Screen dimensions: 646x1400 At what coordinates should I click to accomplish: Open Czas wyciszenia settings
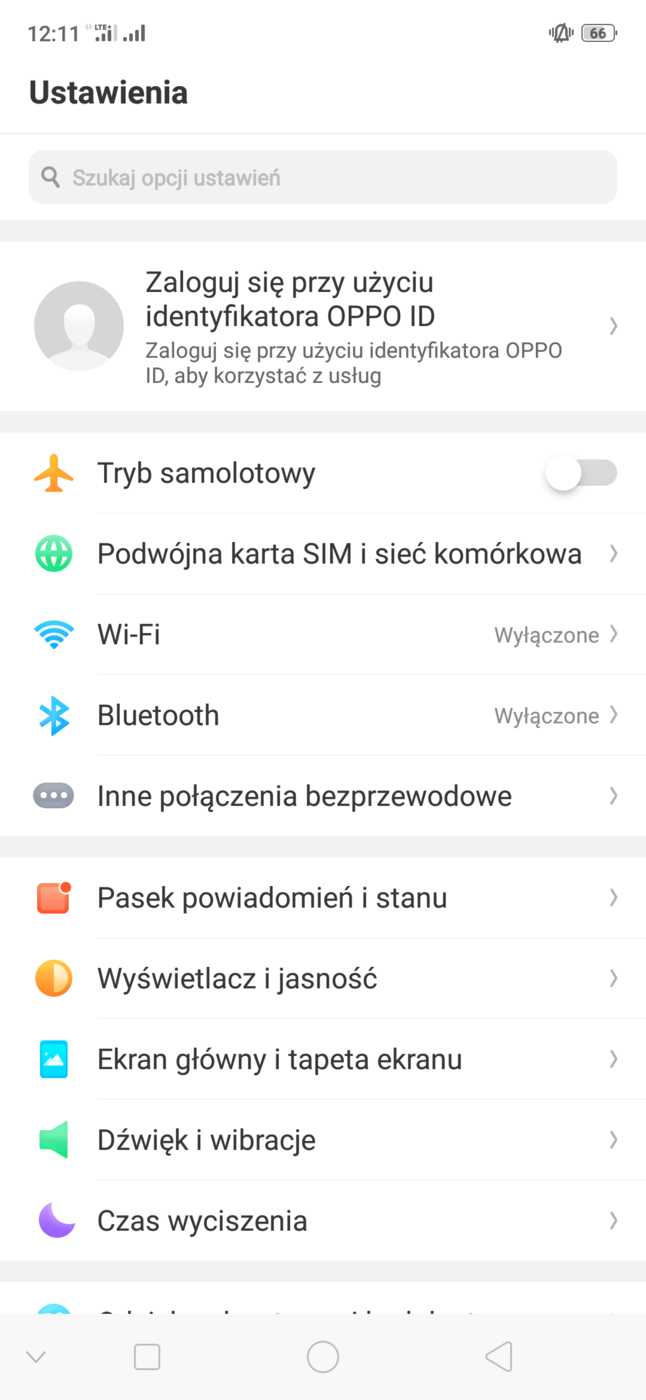pos(322,1222)
